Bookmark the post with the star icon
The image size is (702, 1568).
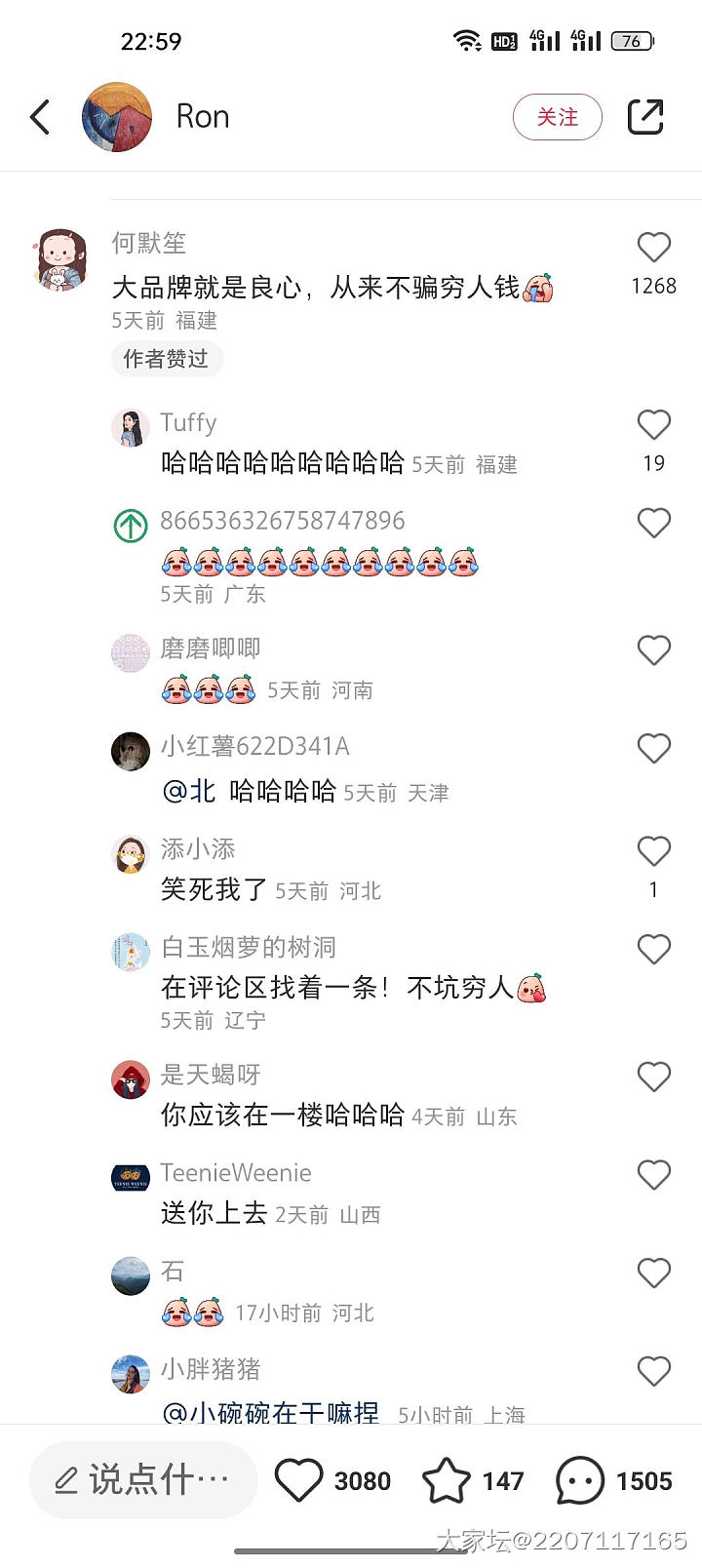[x=447, y=1480]
